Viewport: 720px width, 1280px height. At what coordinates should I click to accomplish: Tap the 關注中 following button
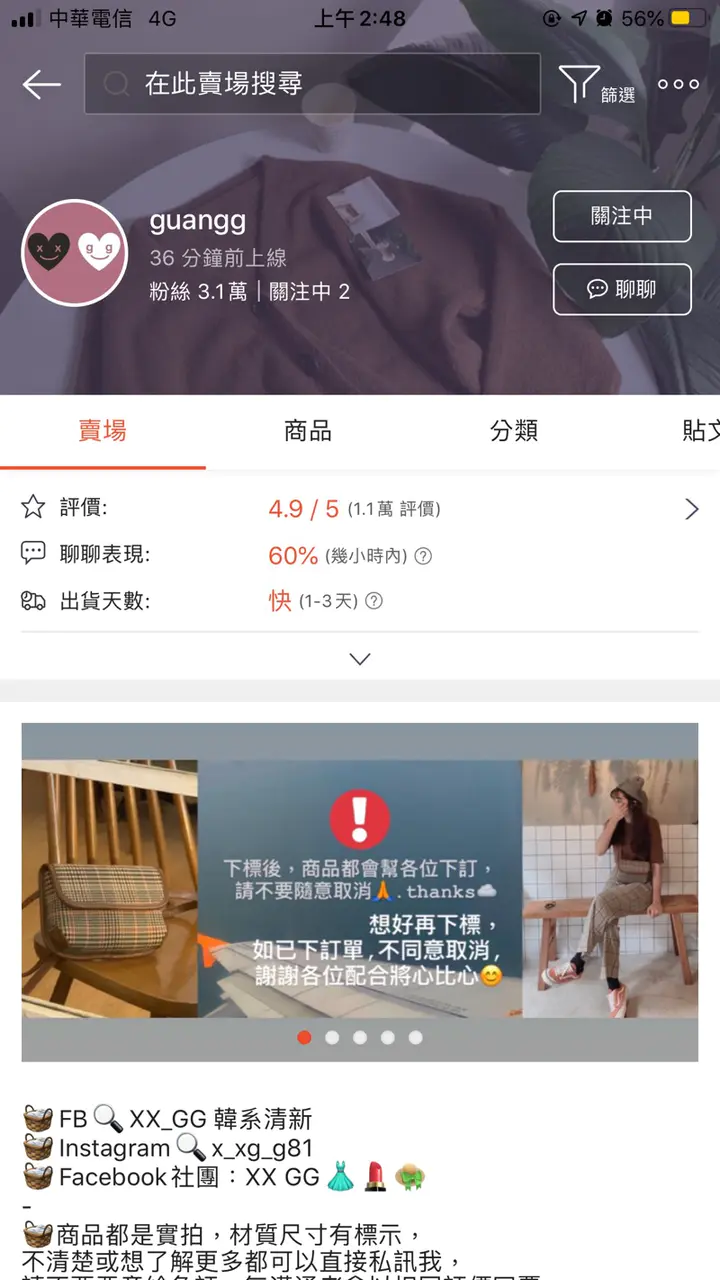coord(622,216)
